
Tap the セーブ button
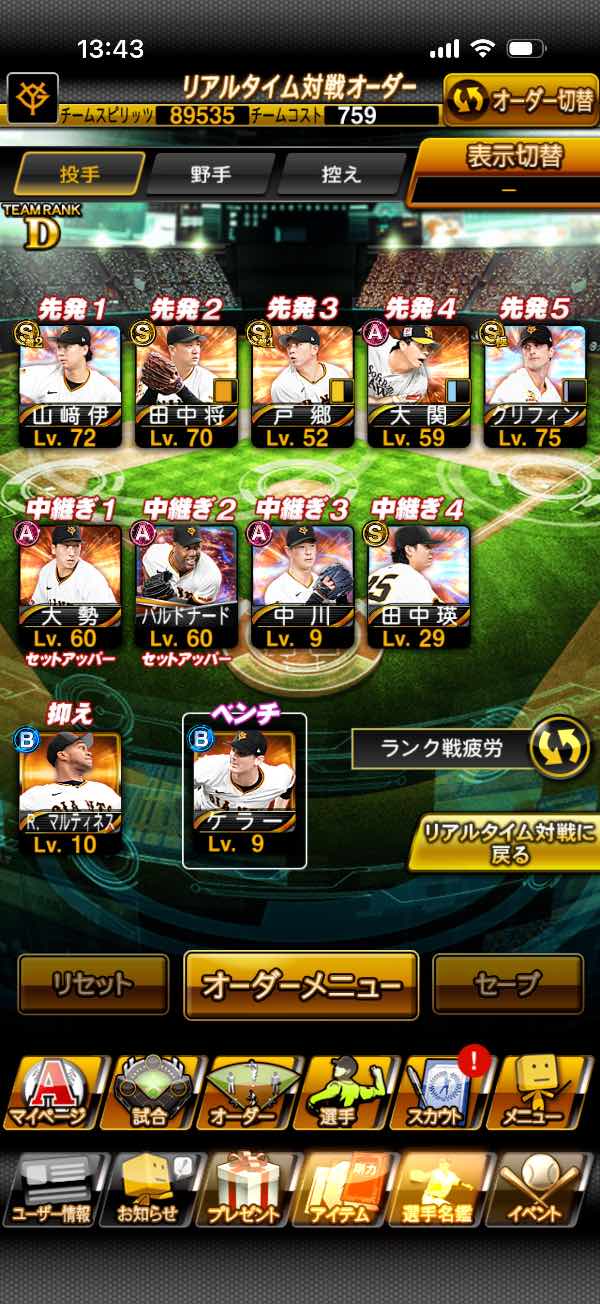click(508, 984)
